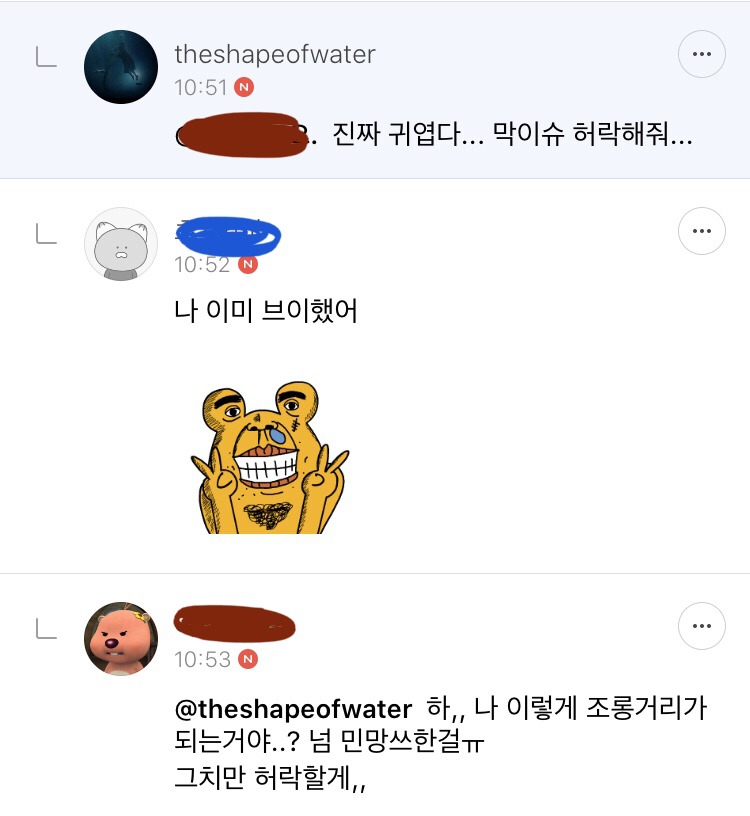Open theshapeofwater's profile picture
Image resolution: width=750 pixels, height=816 pixels.
[121, 67]
